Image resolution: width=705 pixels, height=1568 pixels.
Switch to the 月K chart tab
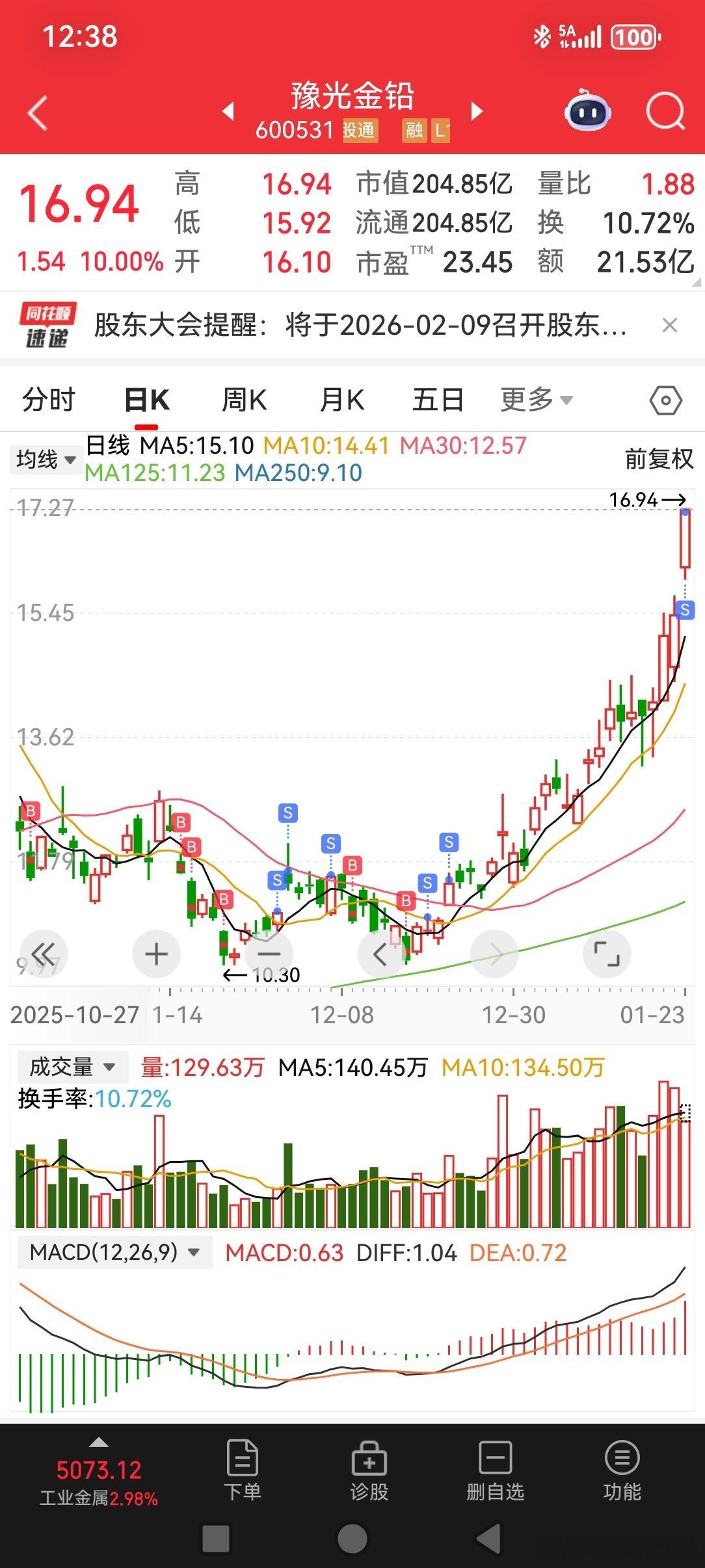click(x=341, y=400)
